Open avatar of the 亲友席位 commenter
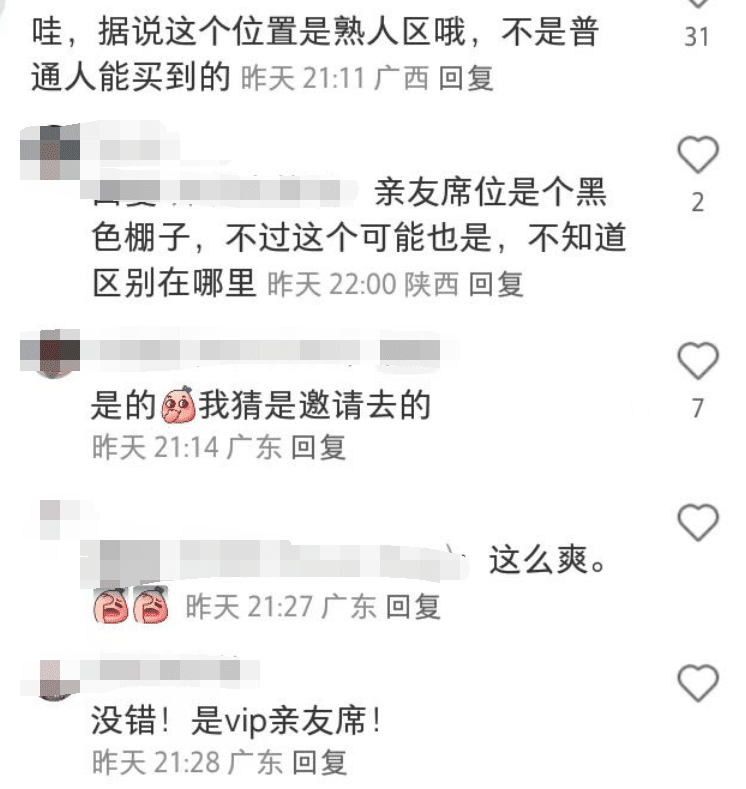This screenshot has width=746, height=789. coord(49,150)
